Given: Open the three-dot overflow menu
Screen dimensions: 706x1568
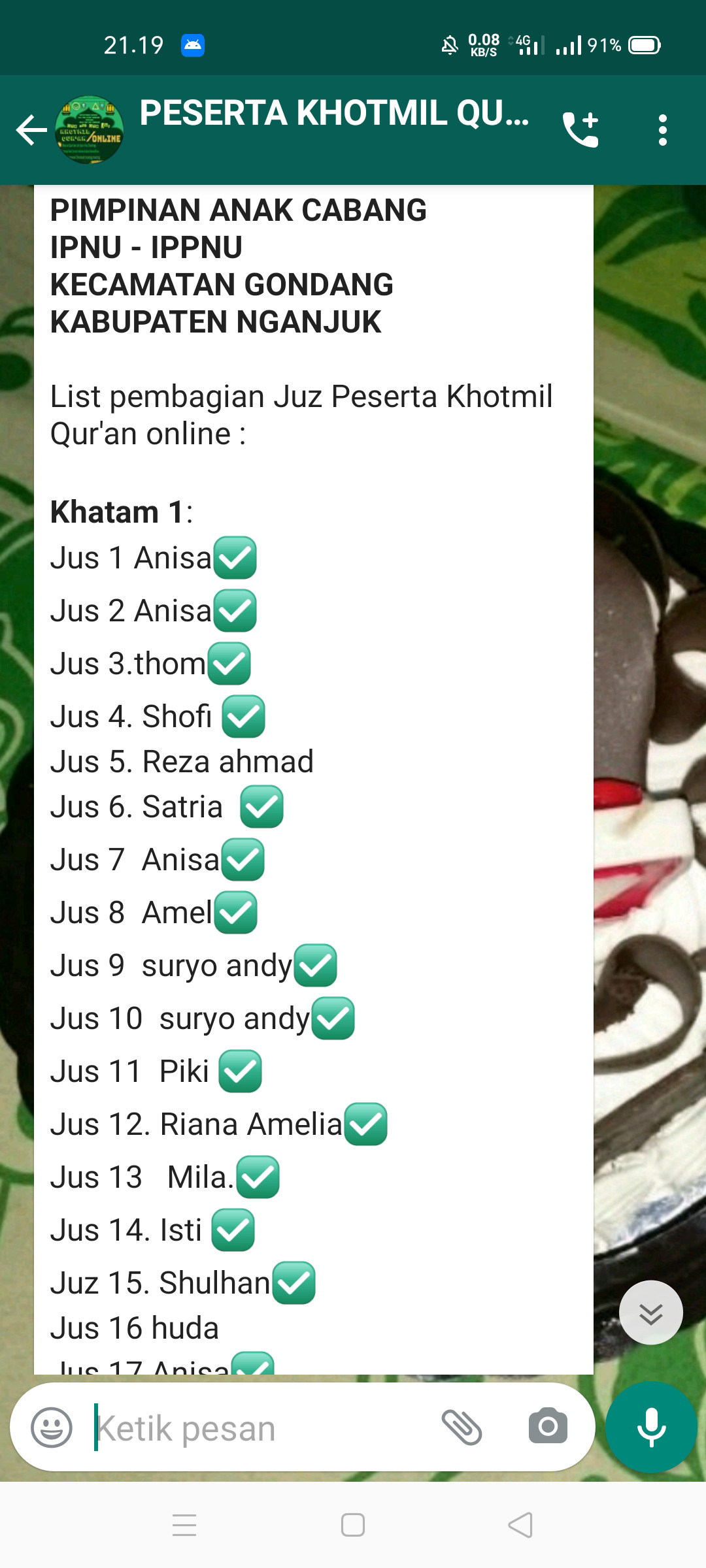Looking at the screenshot, I should [663, 130].
